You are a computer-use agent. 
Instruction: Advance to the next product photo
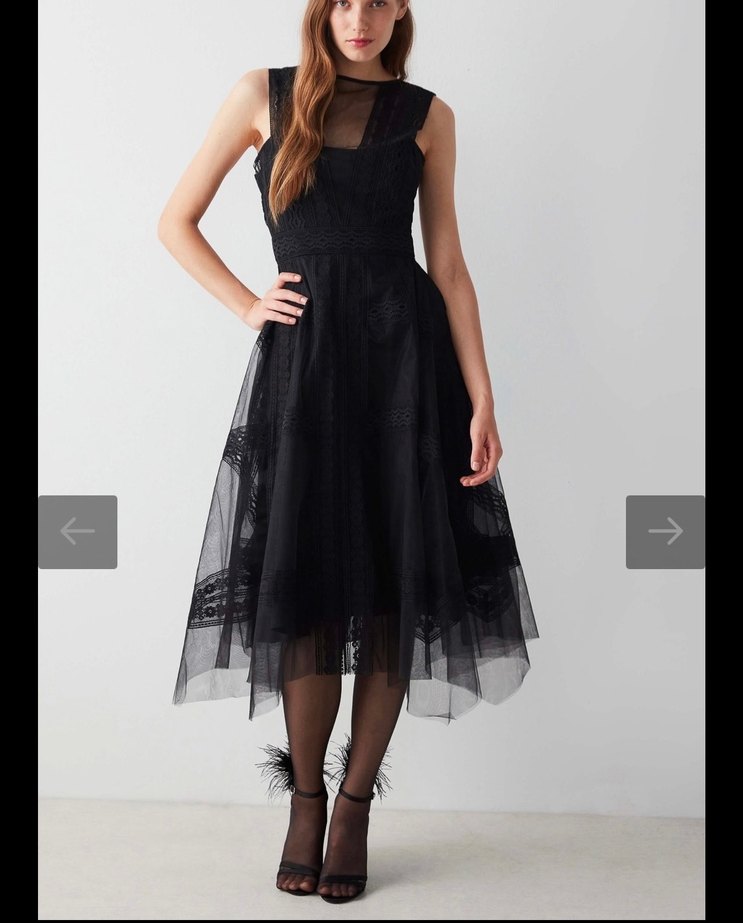point(665,532)
